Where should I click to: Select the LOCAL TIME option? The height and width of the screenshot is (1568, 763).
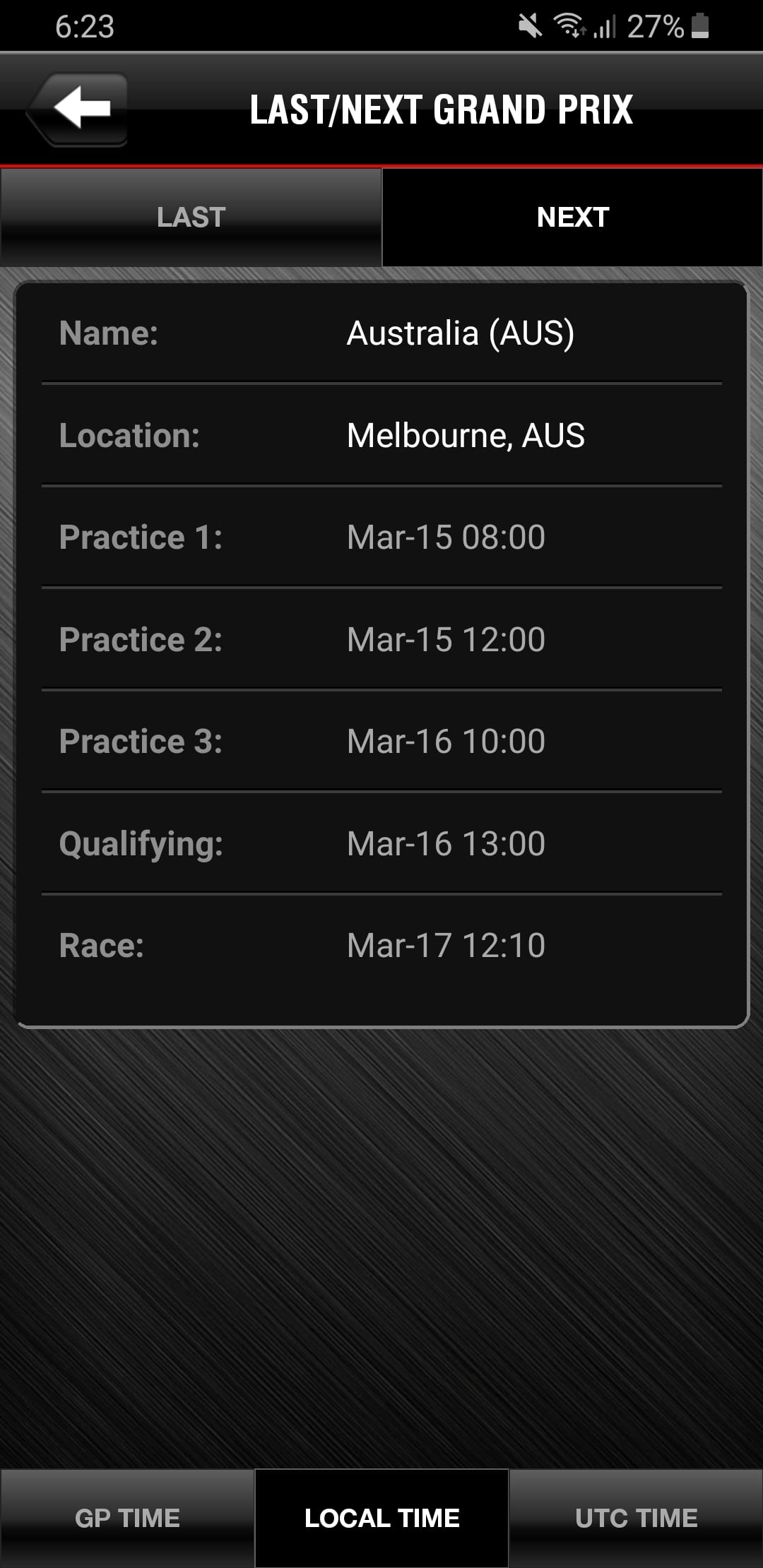pos(381,1518)
